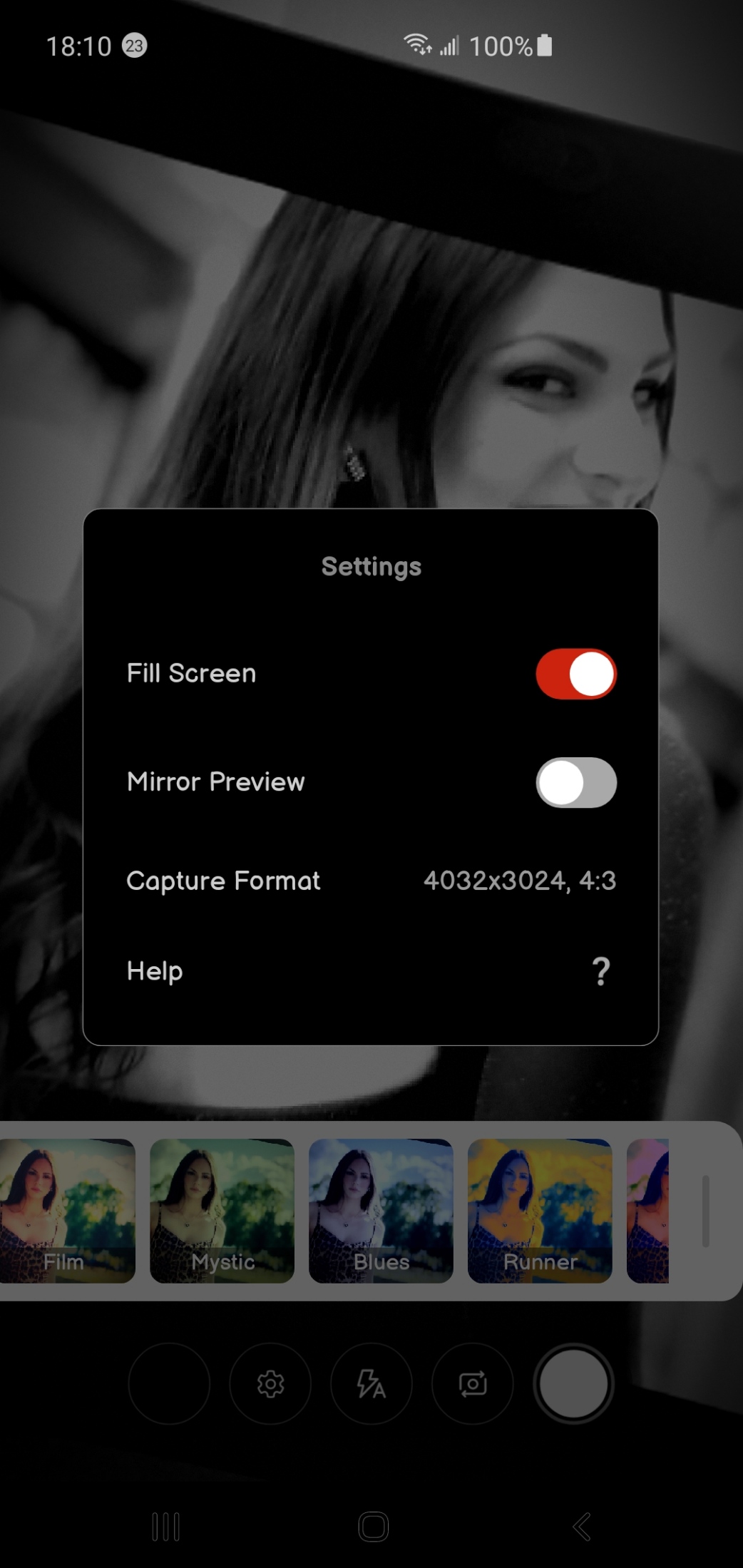This screenshot has height=1568, width=743.
Task: Toggle the auto flash icon
Action: click(371, 1384)
